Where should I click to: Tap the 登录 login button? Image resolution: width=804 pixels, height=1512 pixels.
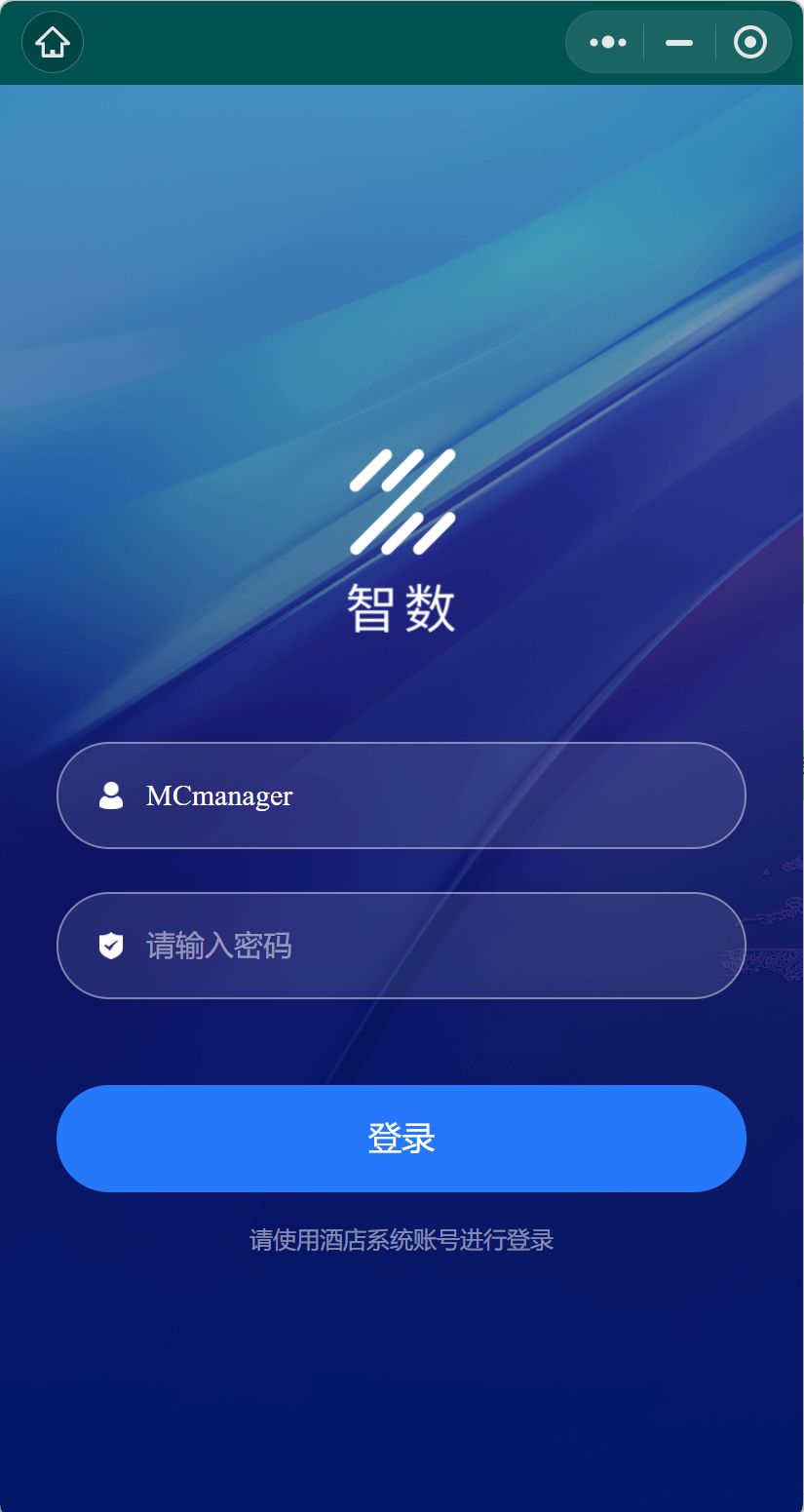(x=402, y=1139)
